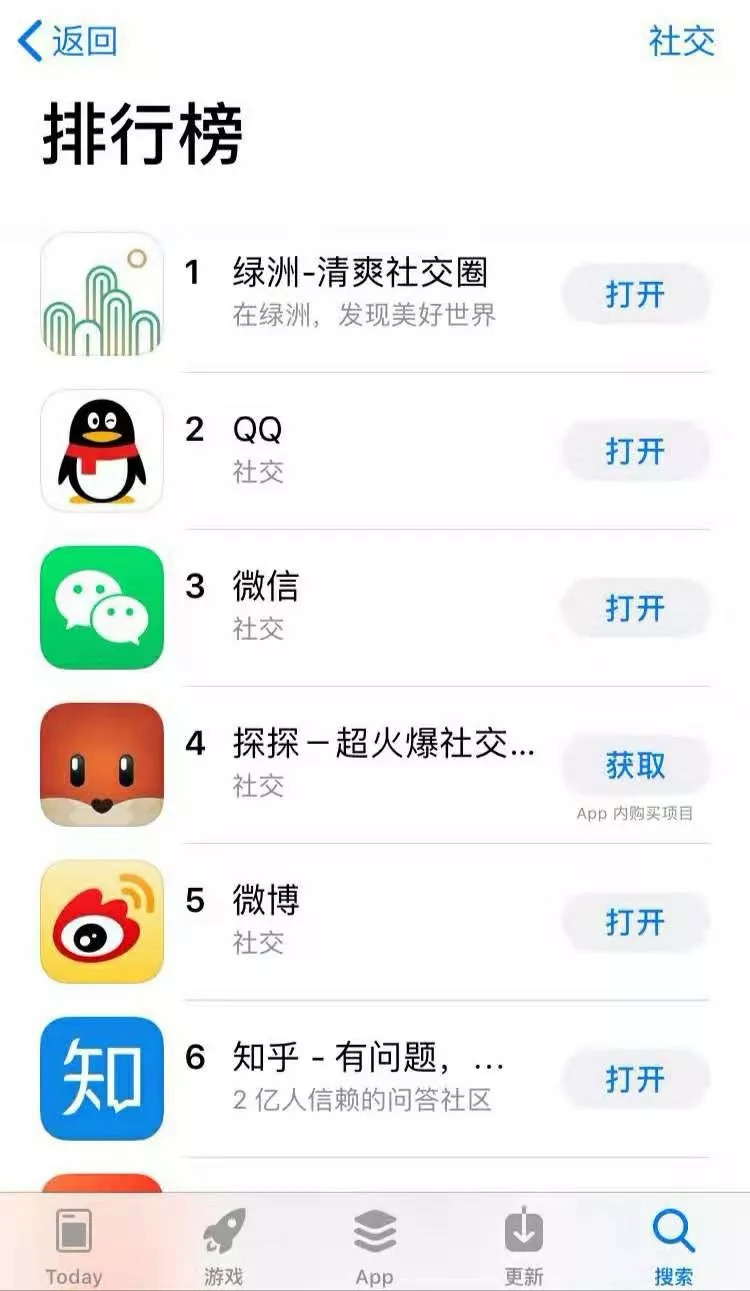
Task: Open the 绿洲 app with 打开
Action: click(x=635, y=295)
